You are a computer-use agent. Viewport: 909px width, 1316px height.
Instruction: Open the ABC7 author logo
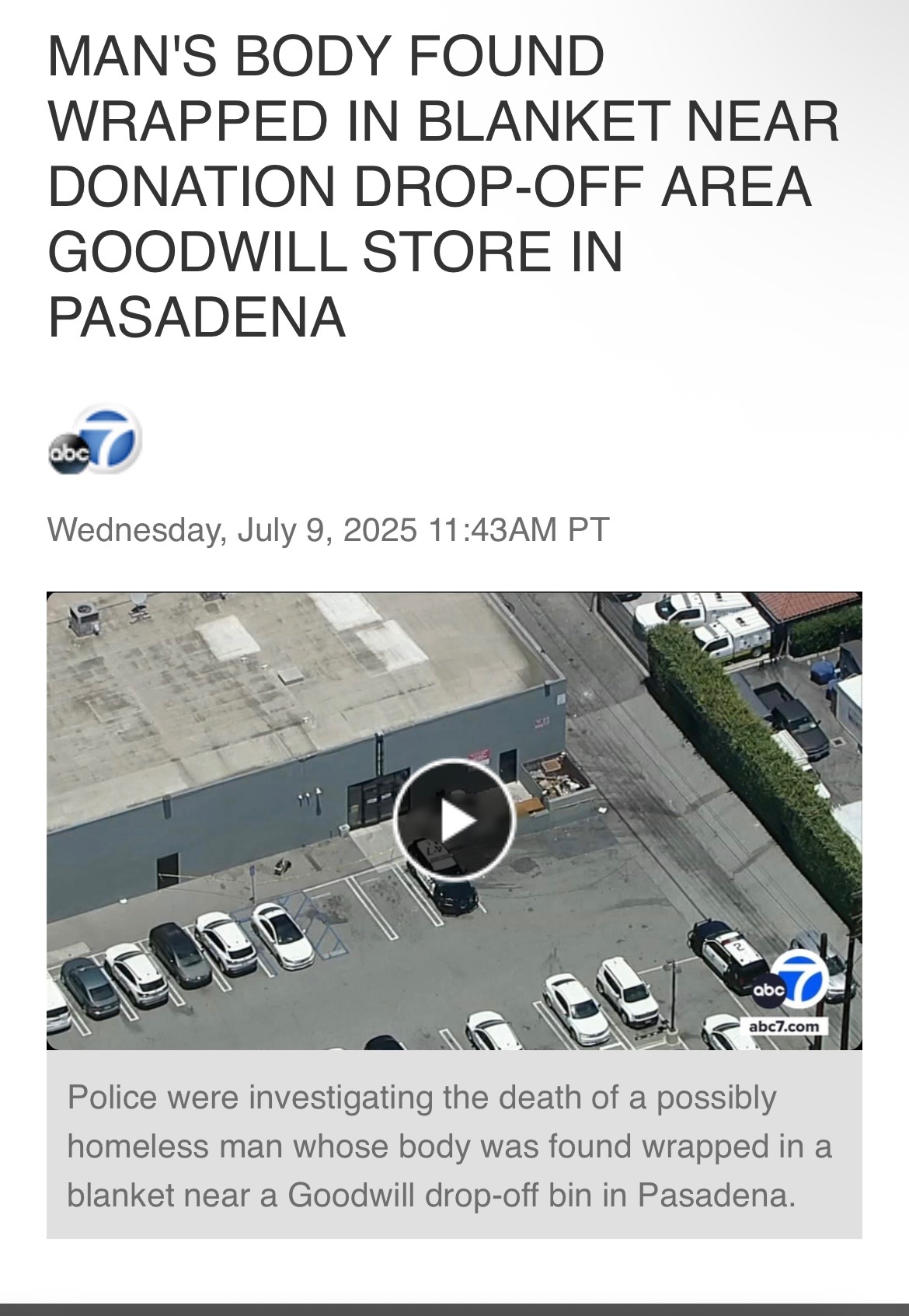[94, 442]
